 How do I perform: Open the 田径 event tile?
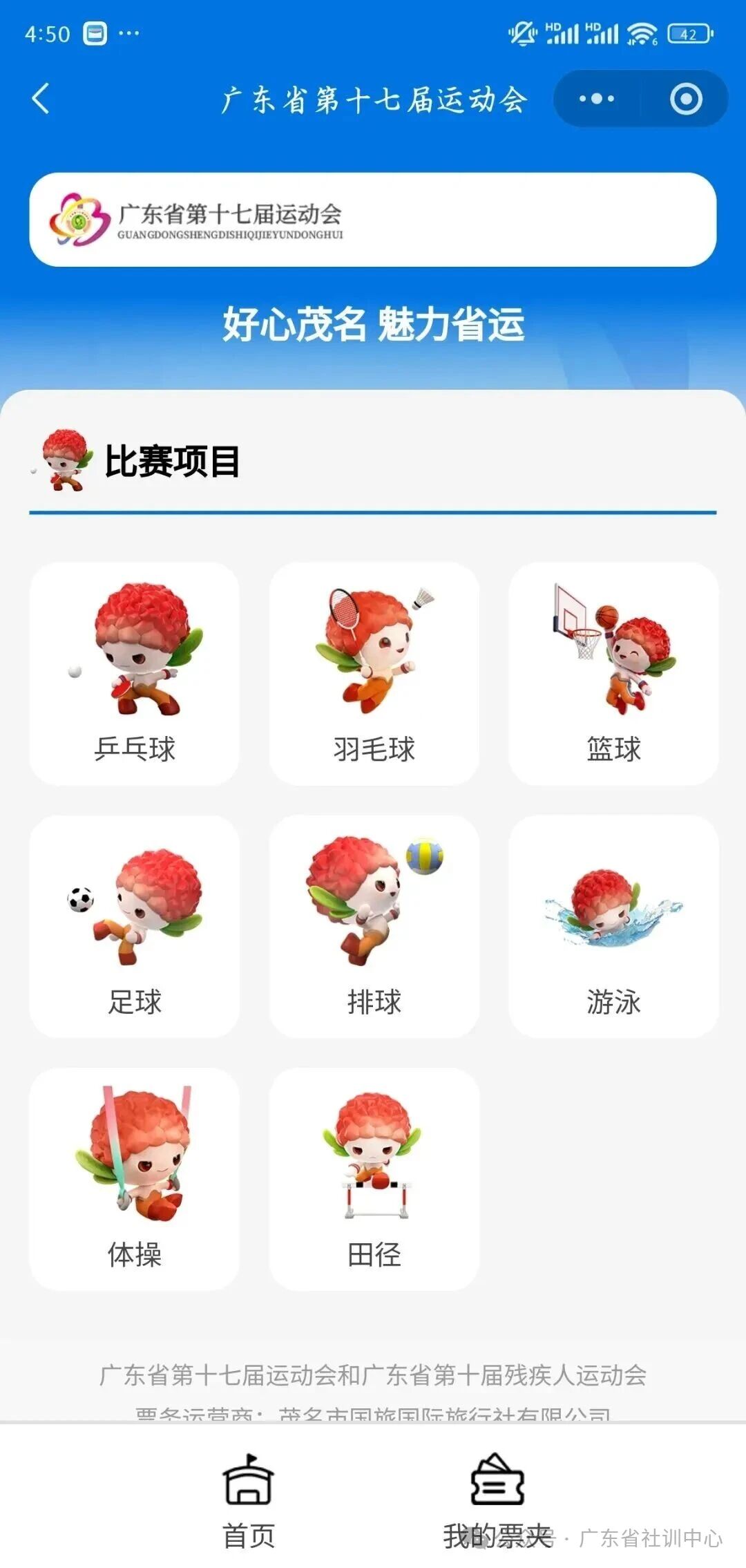click(x=374, y=1179)
